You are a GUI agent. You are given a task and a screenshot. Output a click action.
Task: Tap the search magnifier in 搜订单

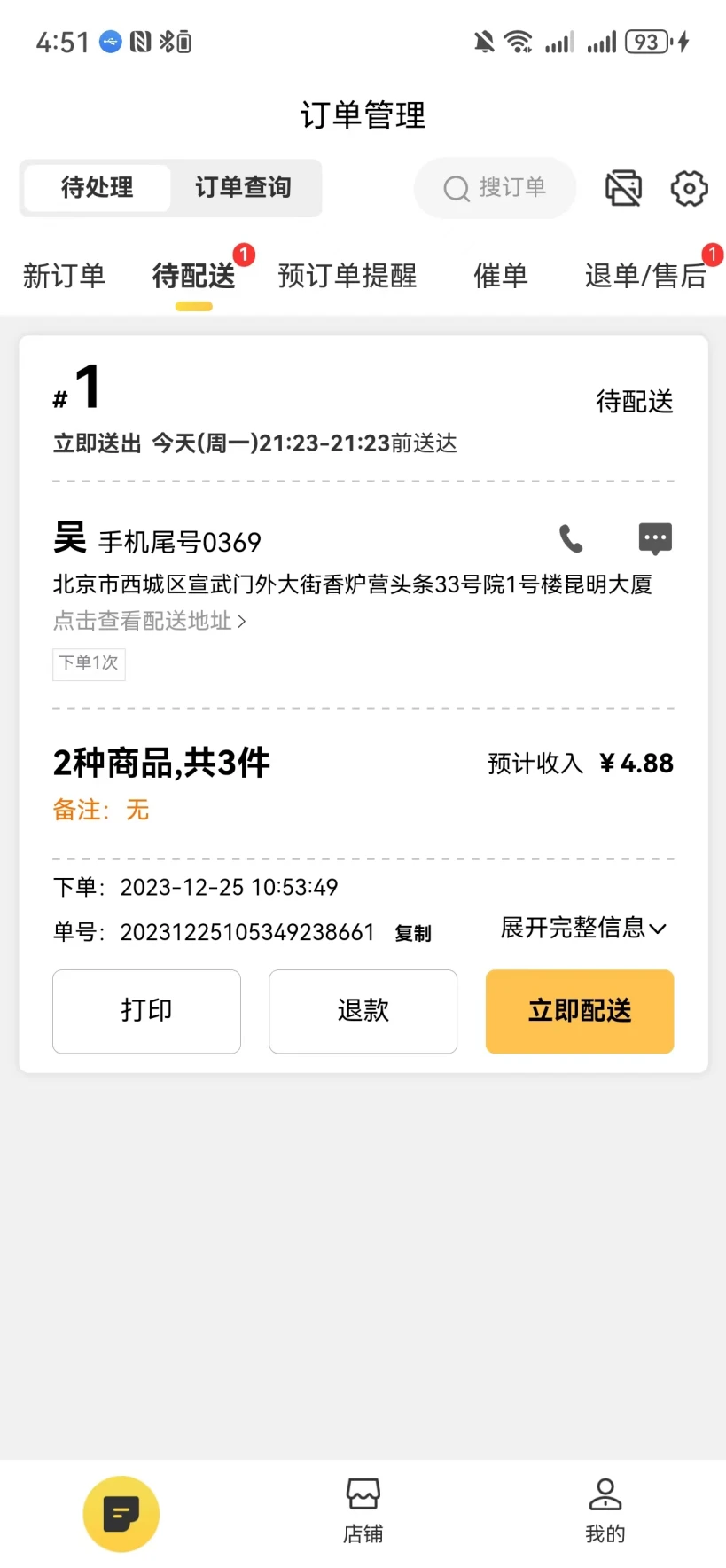pos(456,188)
